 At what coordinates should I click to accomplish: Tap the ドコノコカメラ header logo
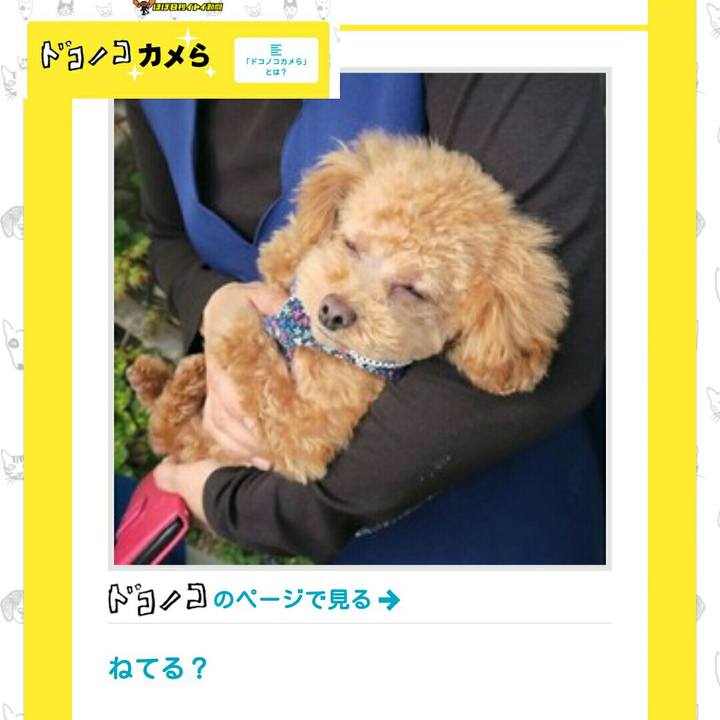coord(127,57)
